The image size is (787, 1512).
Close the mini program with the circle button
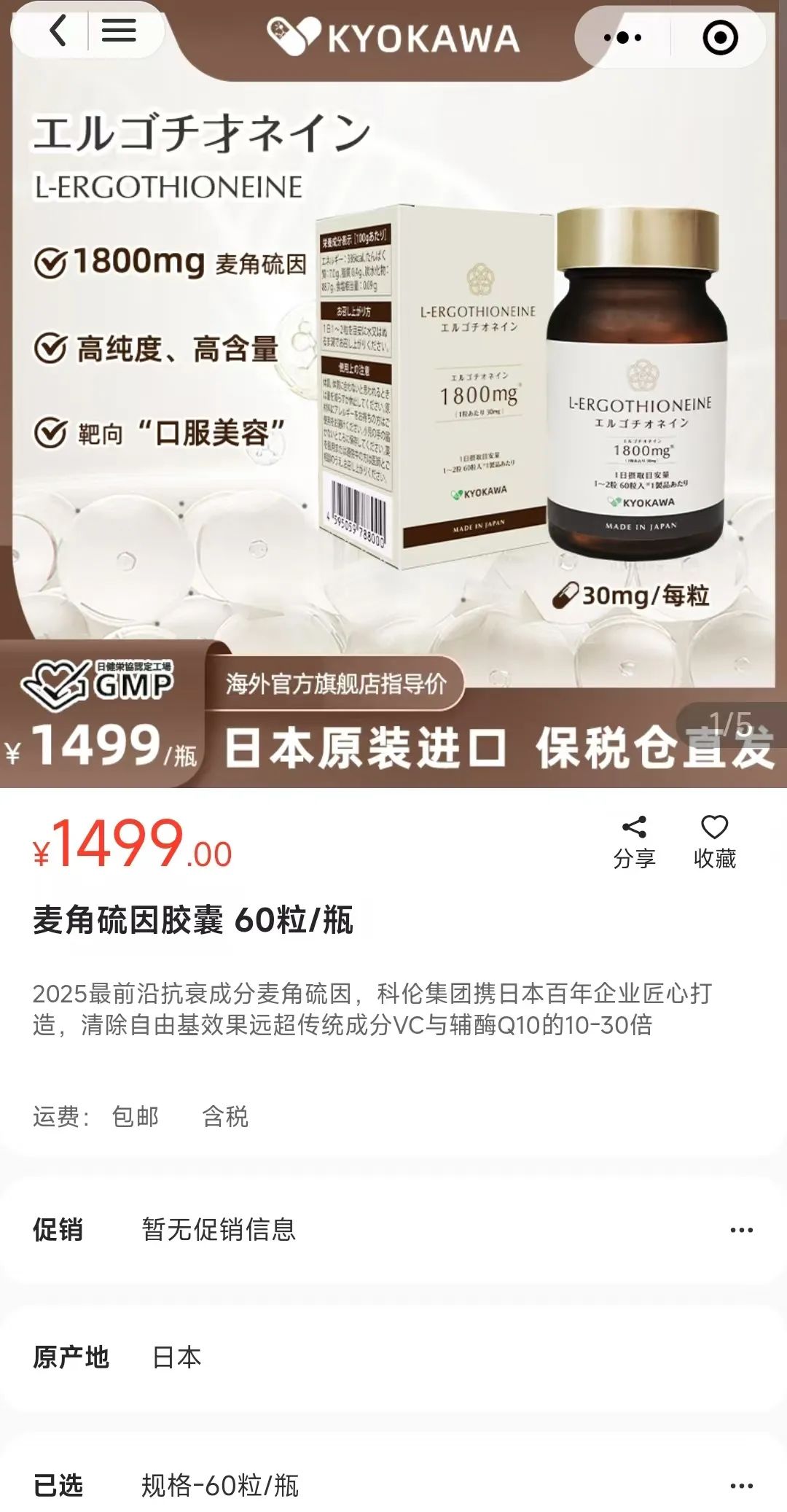click(x=720, y=37)
